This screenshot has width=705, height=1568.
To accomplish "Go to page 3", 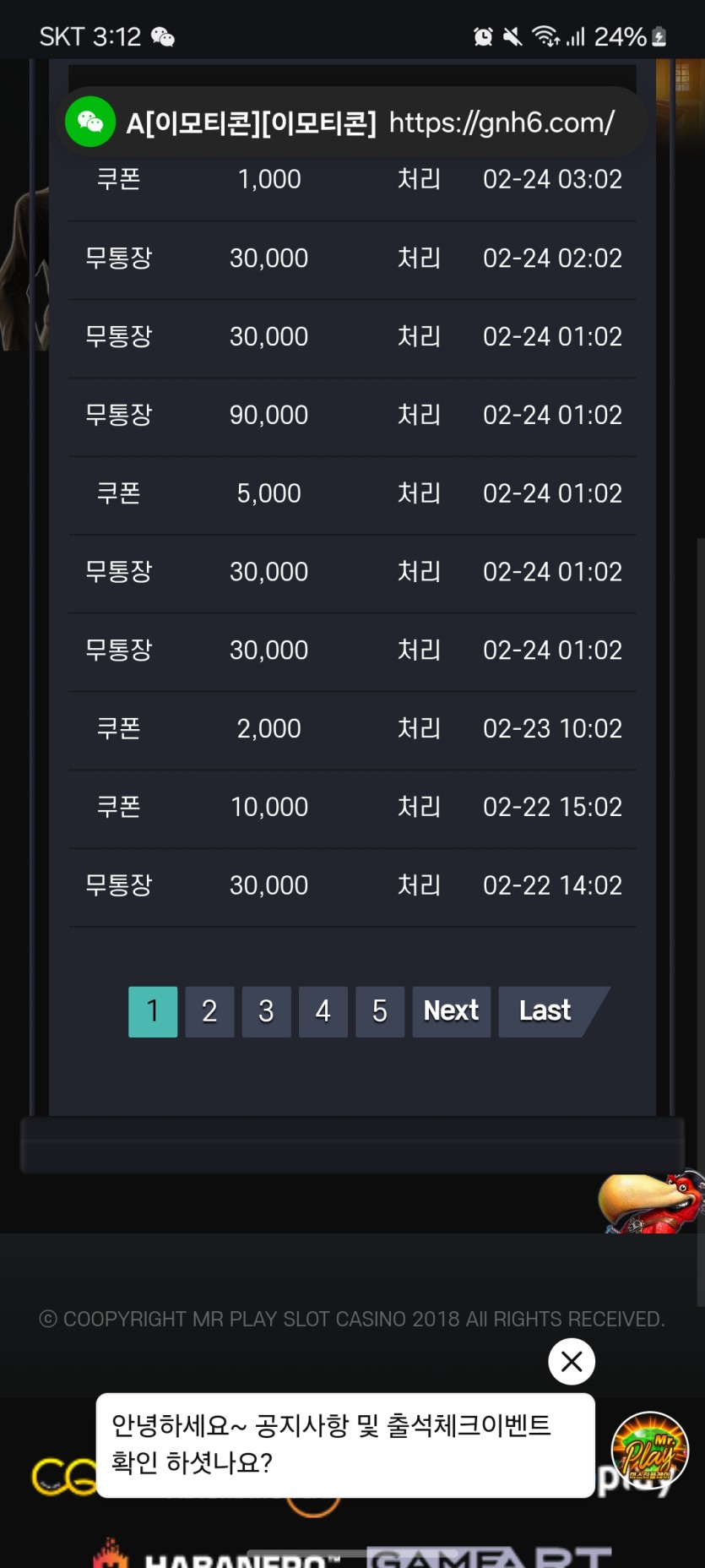I will 266,1011.
